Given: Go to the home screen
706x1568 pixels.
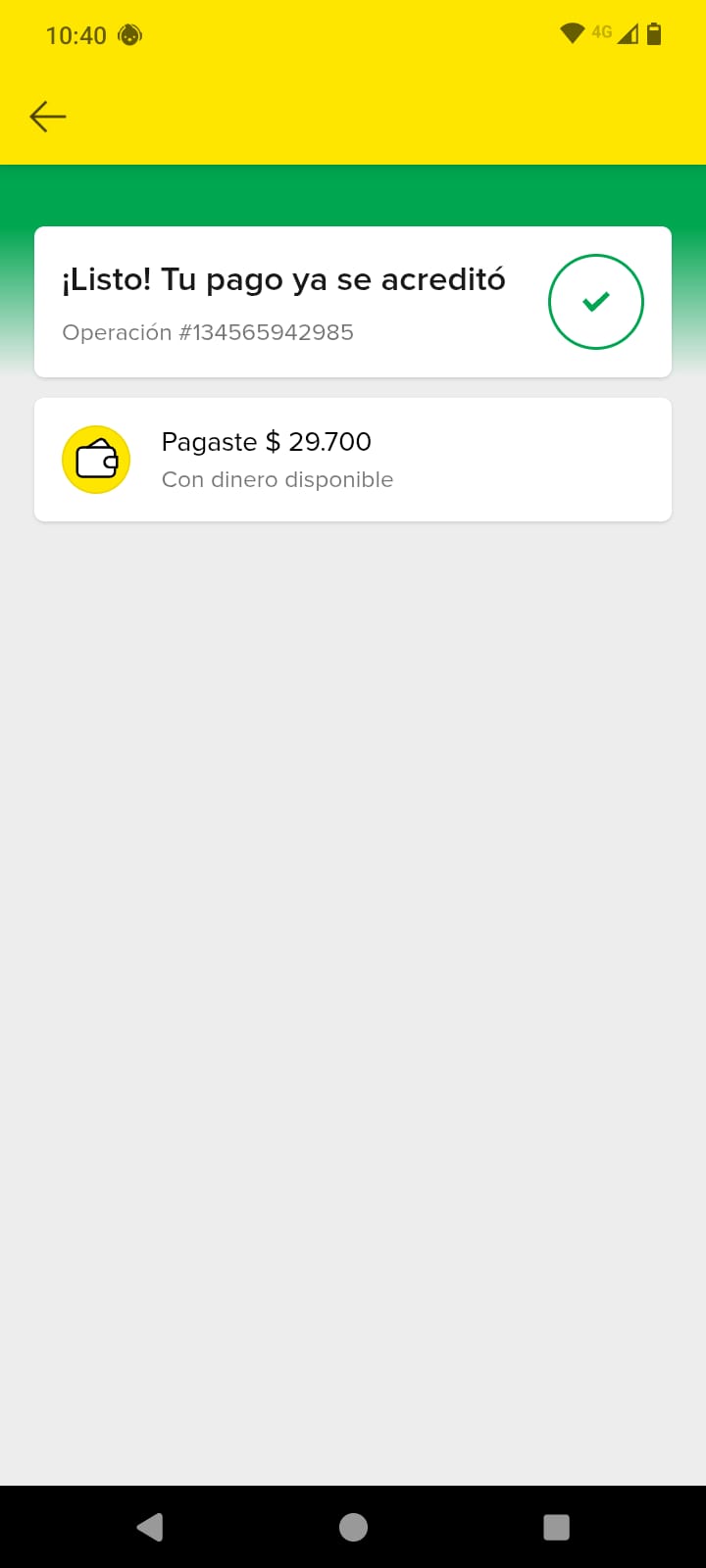Looking at the screenshot, I should [x=353, y=1527].
